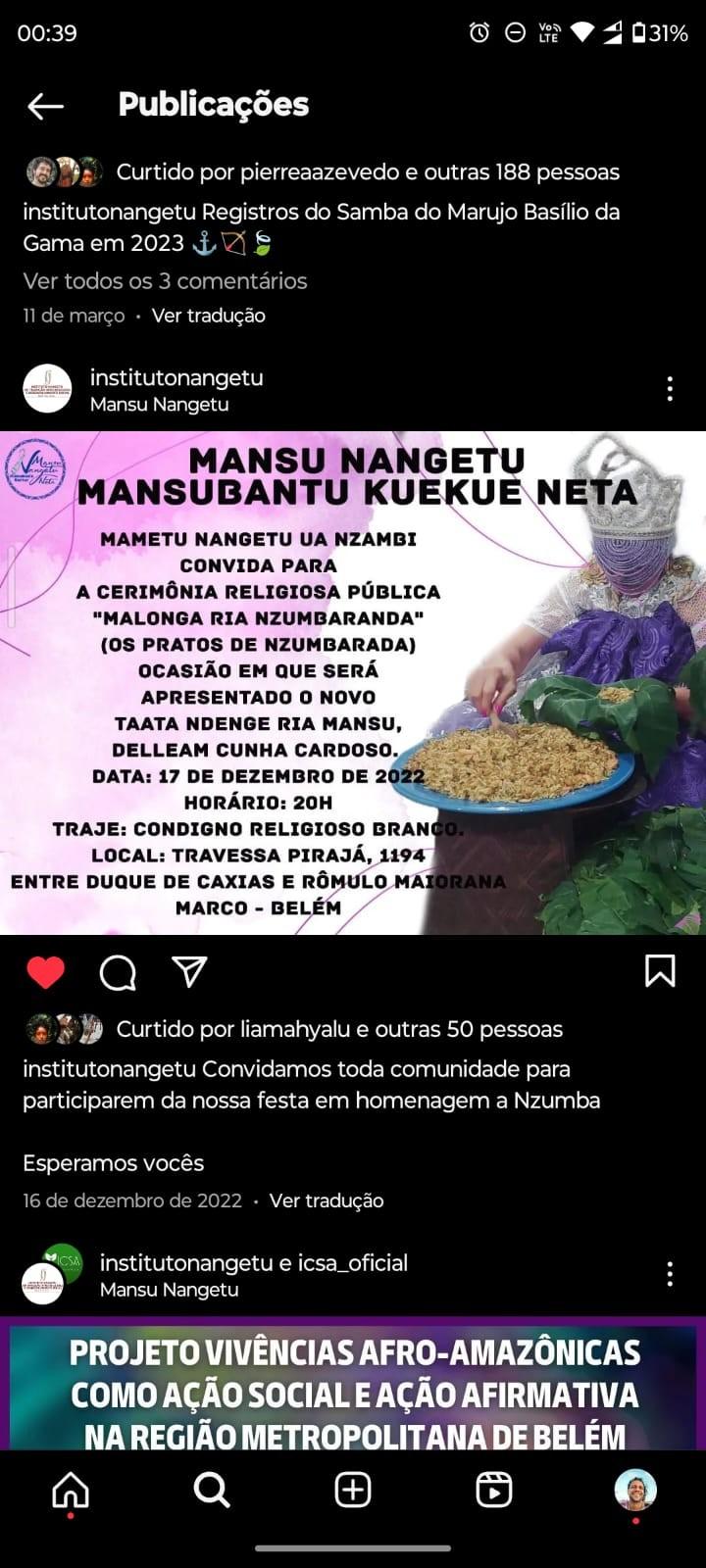
Task: Comment on the Nzumba ceremony invitation post
Action: pyautogui.click(x=118, y=972)
